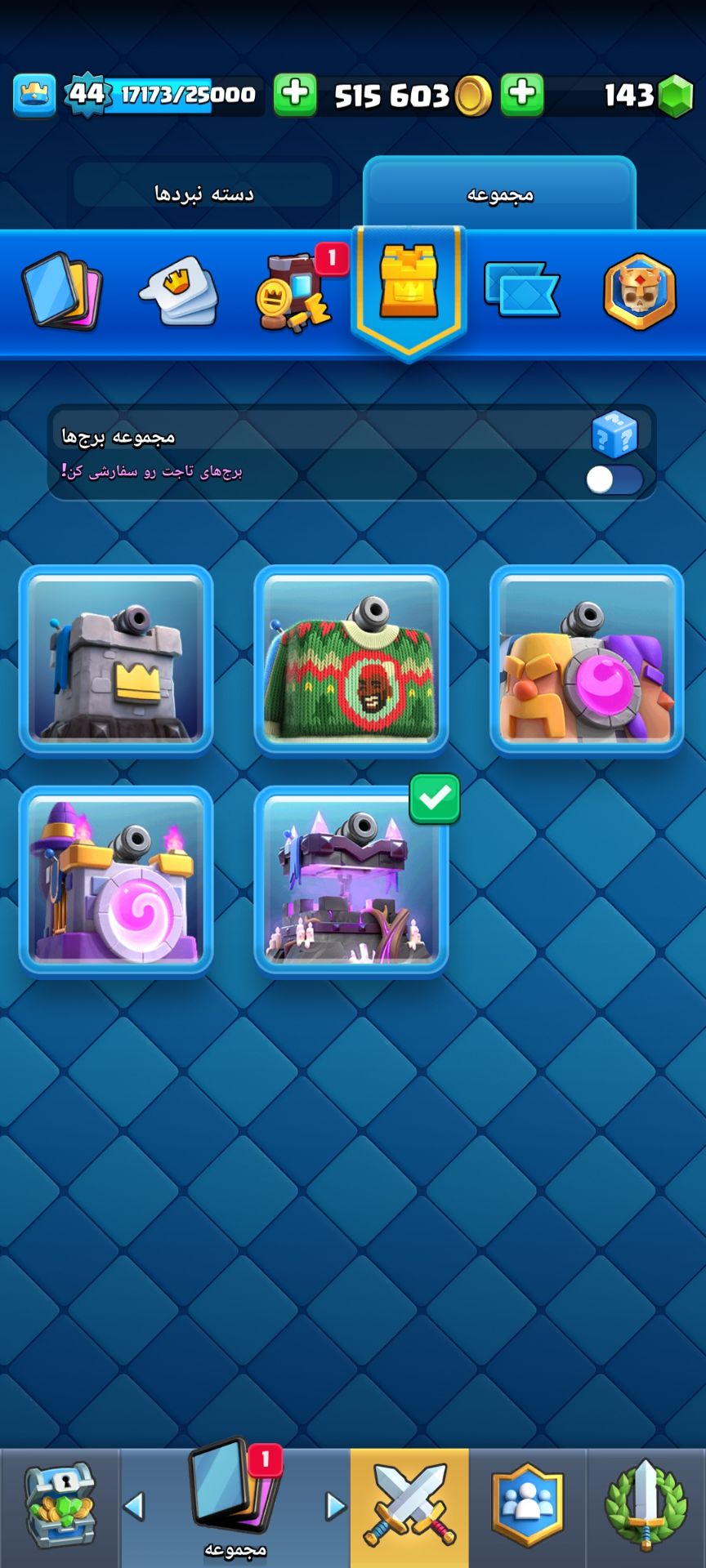Select the default stone tower skin
Screen dimensions: 706x1568
click(116, 660)
